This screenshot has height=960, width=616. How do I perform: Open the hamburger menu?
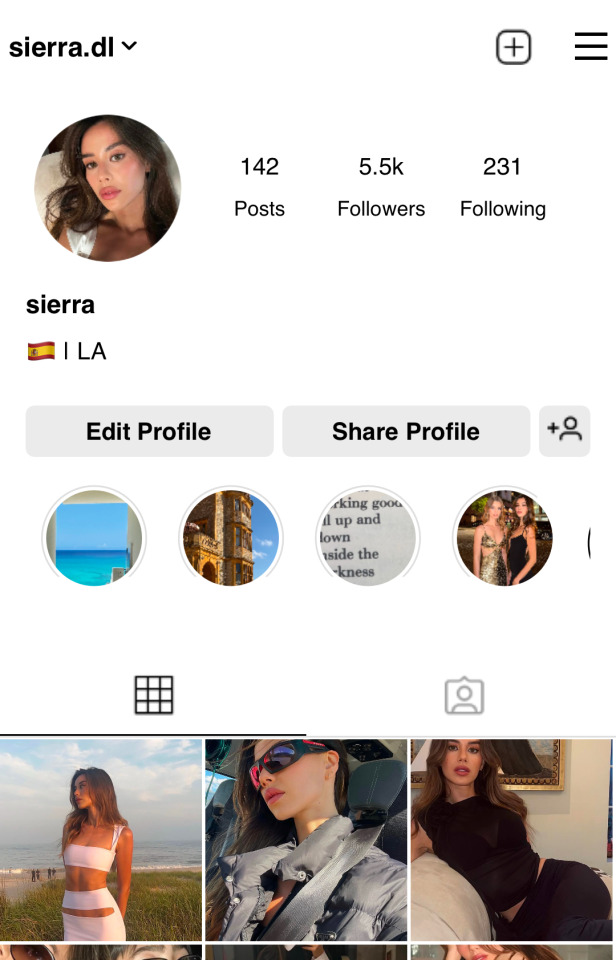(x=591, y=47)
